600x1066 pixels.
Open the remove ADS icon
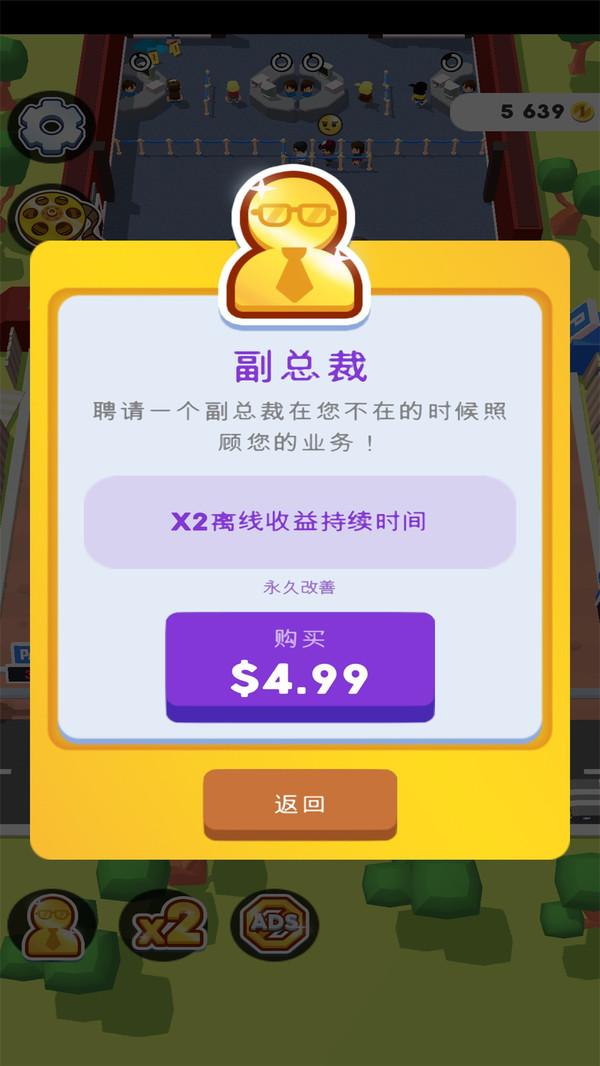275,925
